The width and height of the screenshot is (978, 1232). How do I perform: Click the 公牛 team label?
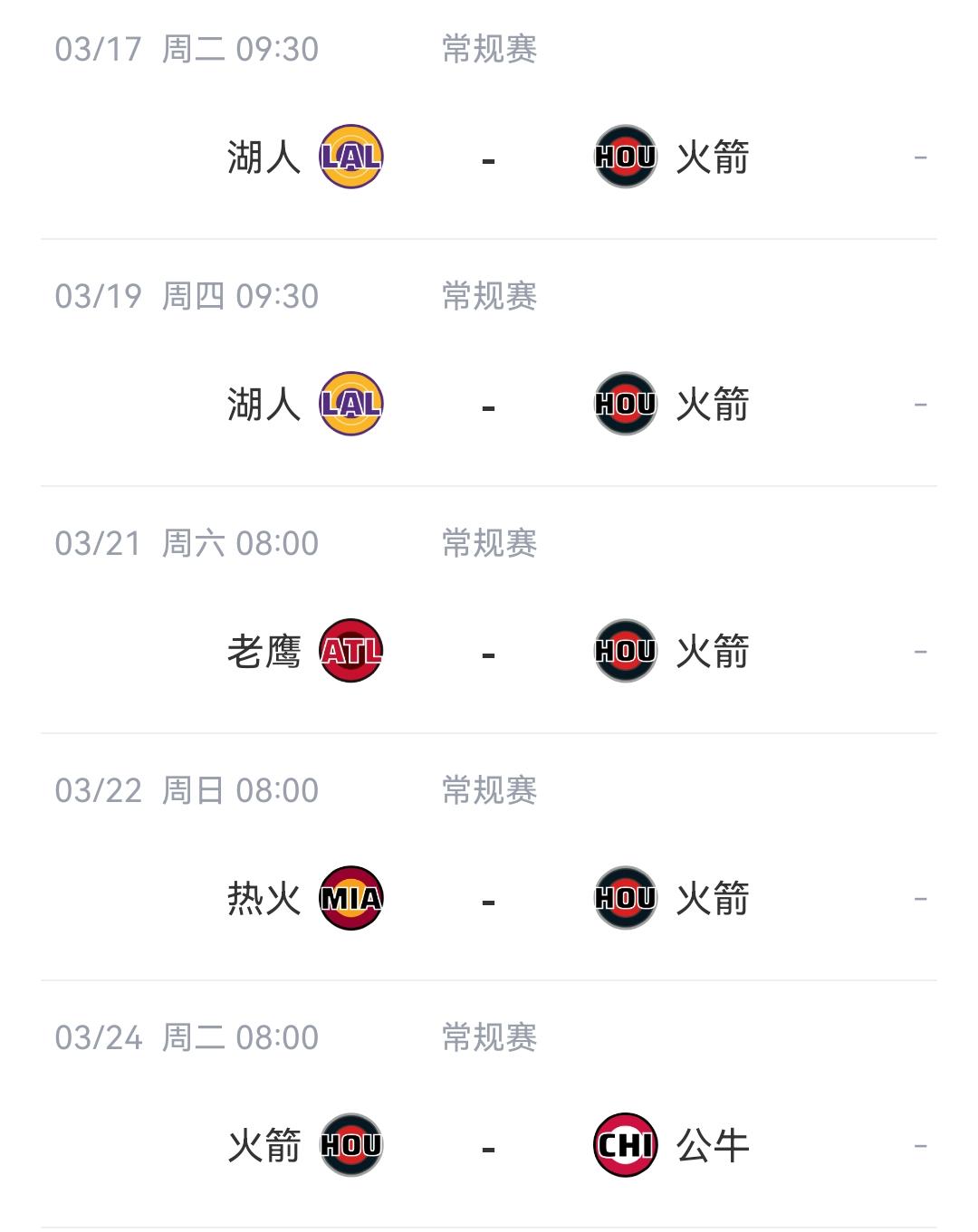pos(714,1145)
